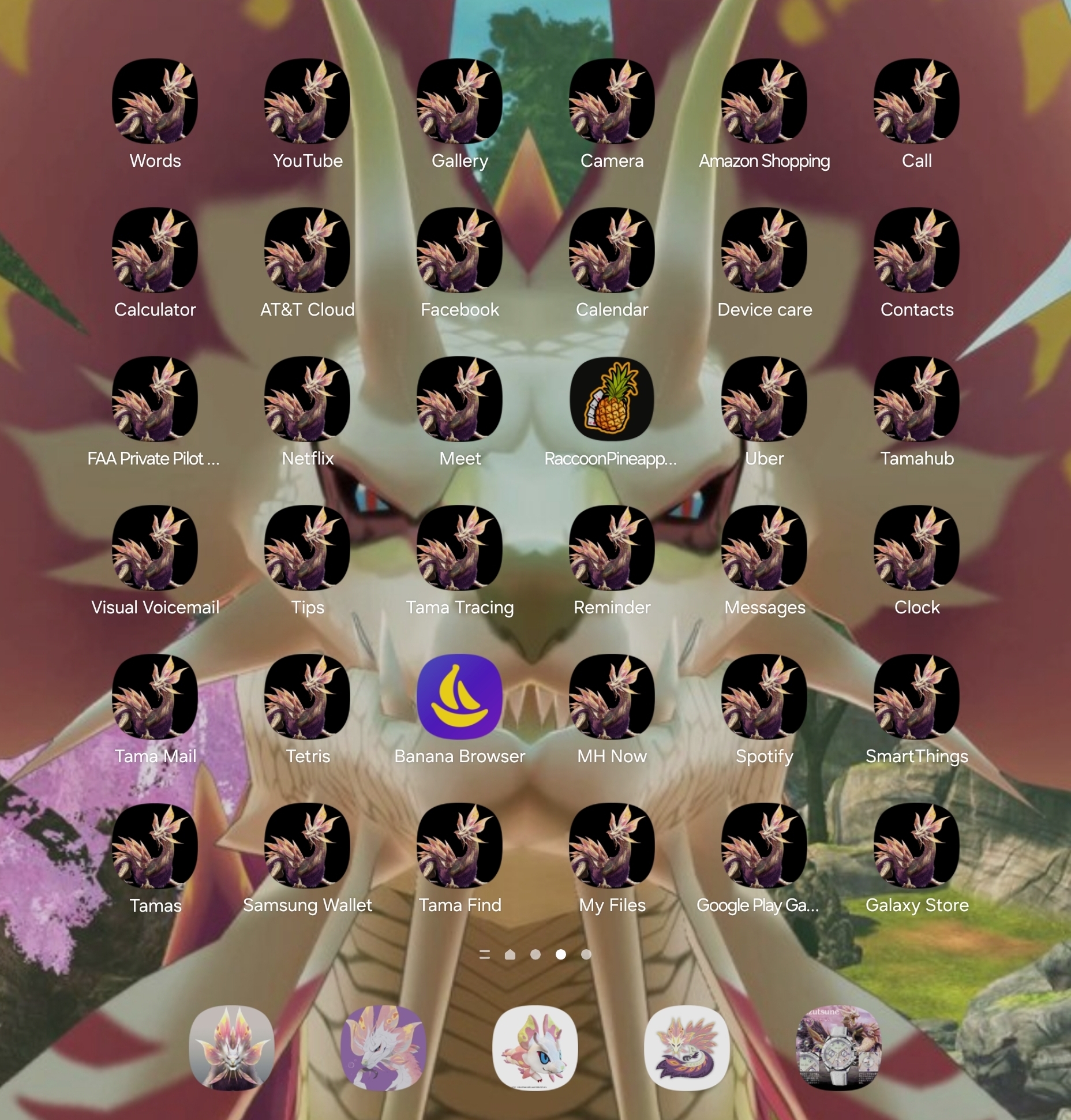The width and height of the screenshot is (1071, 1120).
Task: Open Samsung Wallet
Action: pyautogui.click(x=307, y=846)
